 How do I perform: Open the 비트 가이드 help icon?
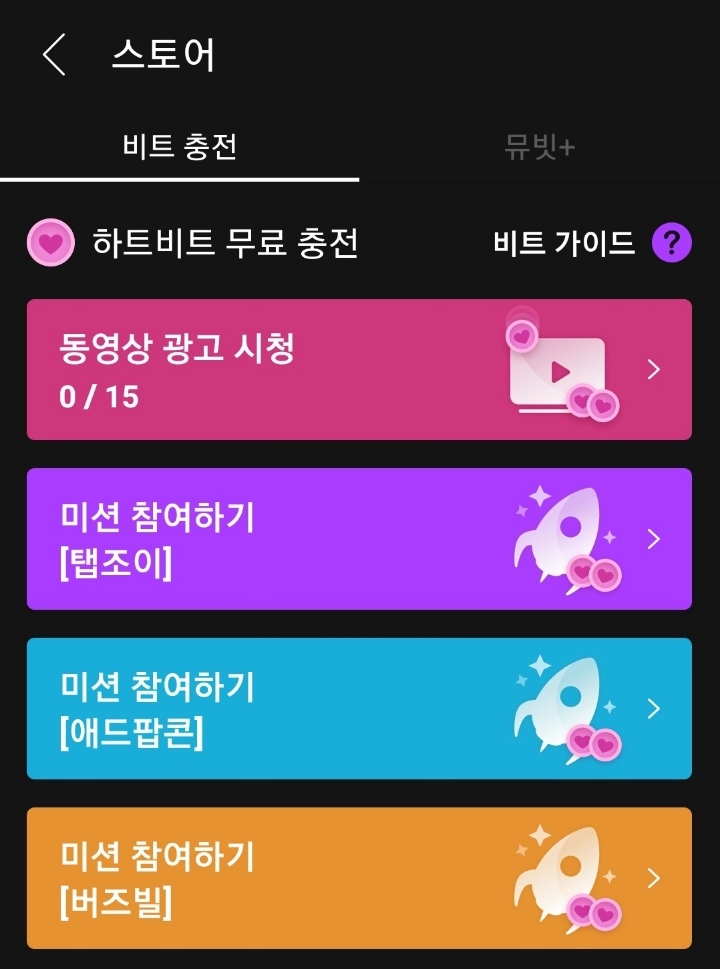pos(672,242)
